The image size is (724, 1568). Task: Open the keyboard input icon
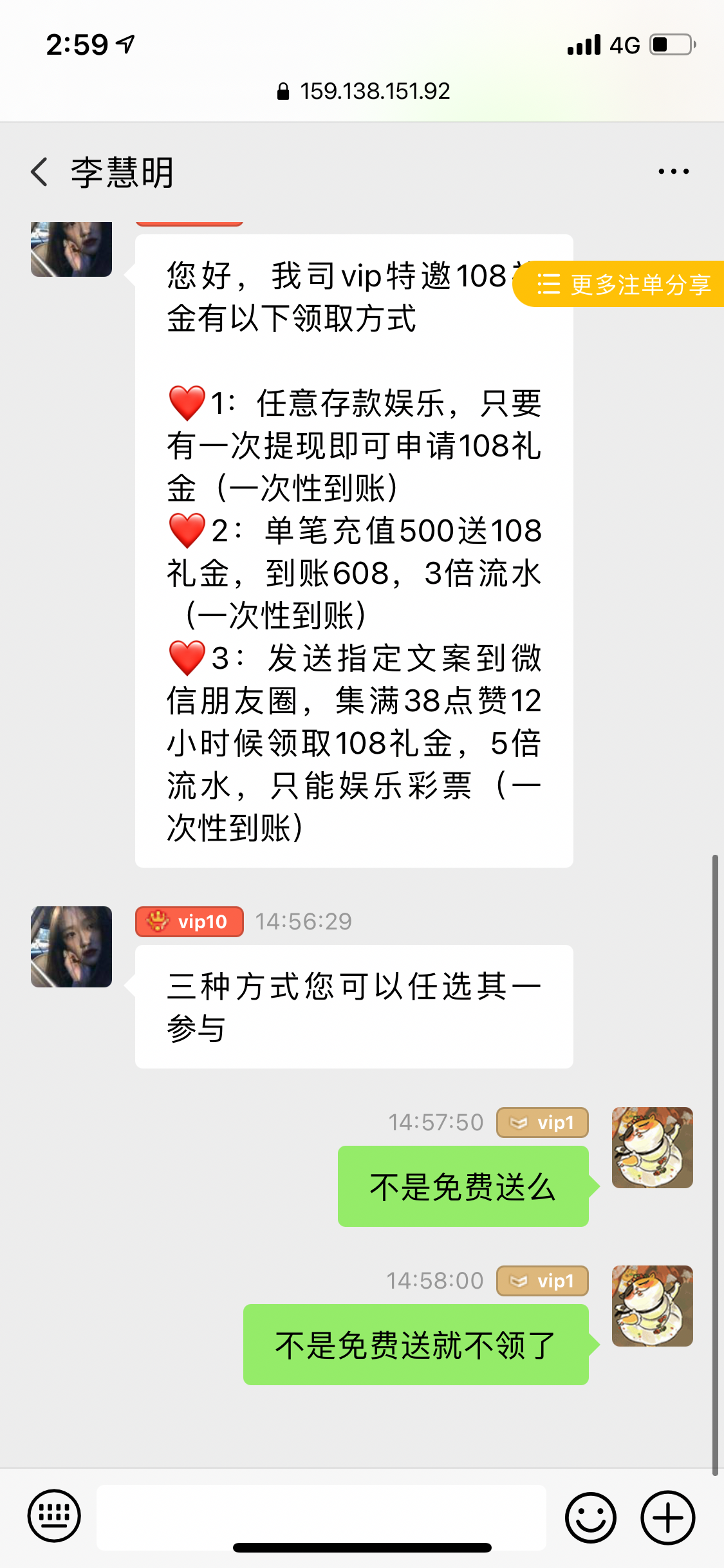54,1515
